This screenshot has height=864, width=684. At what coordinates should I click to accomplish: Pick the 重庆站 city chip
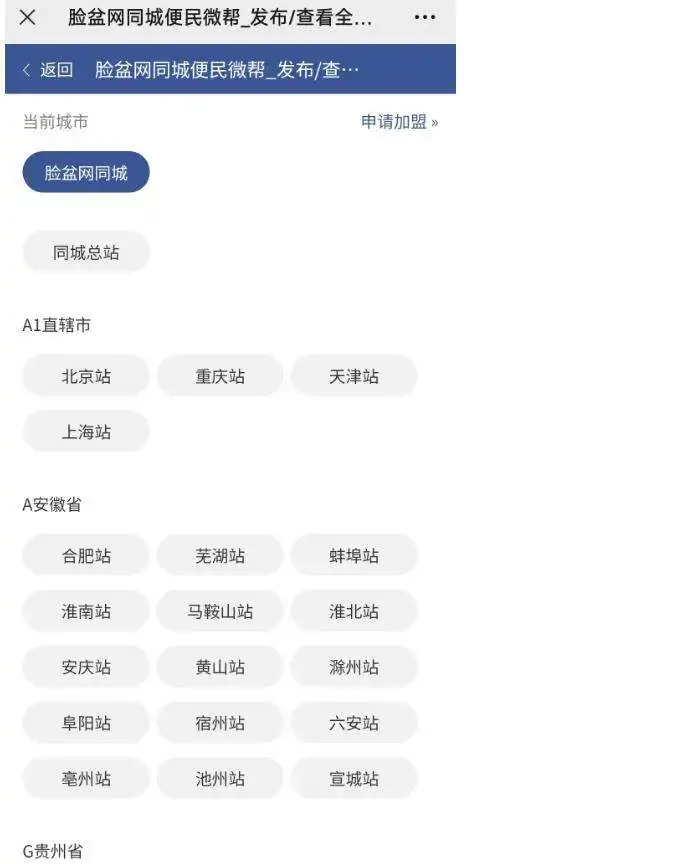point(220,377)
